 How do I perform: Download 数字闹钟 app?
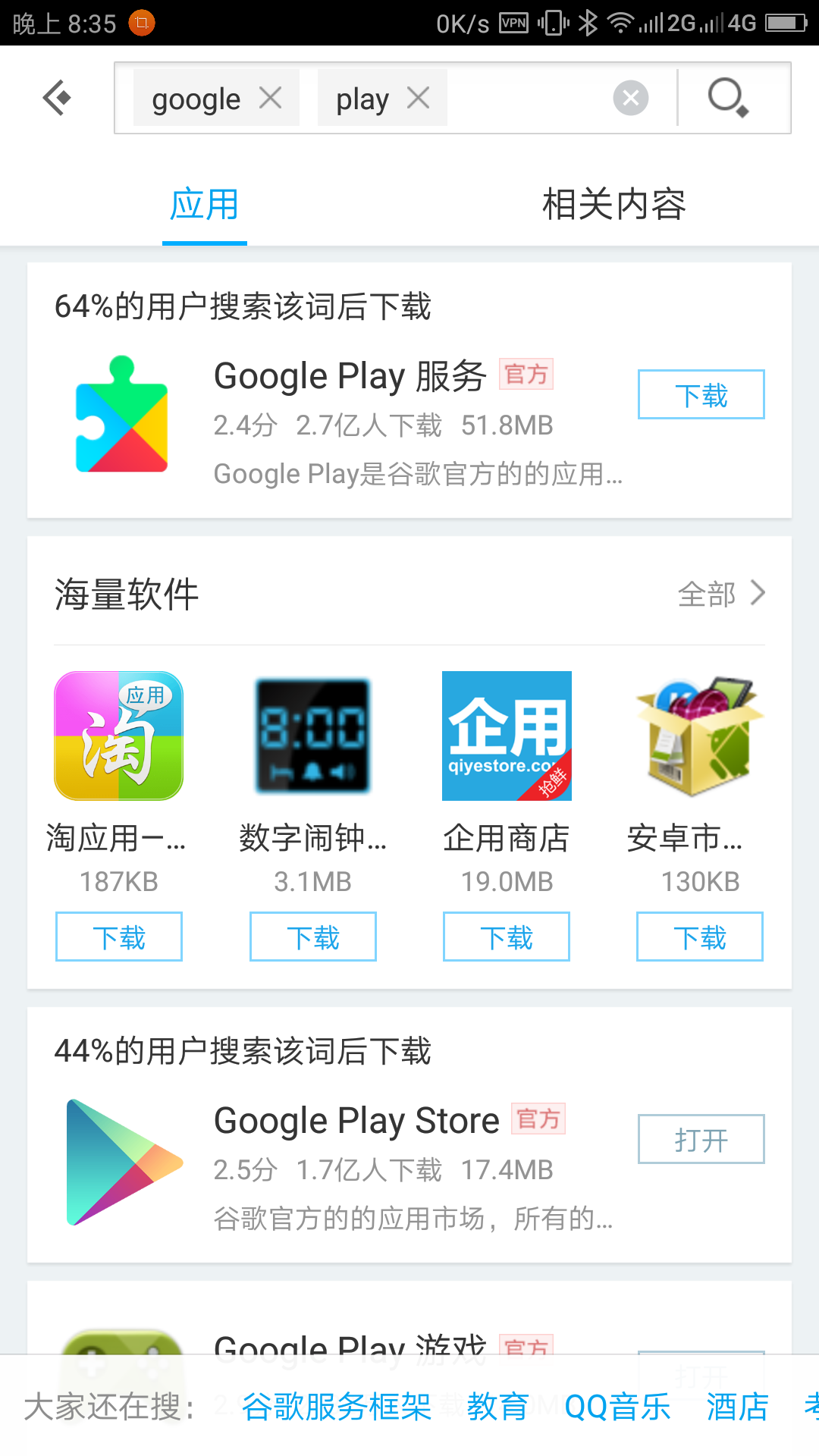pos(313,937)
